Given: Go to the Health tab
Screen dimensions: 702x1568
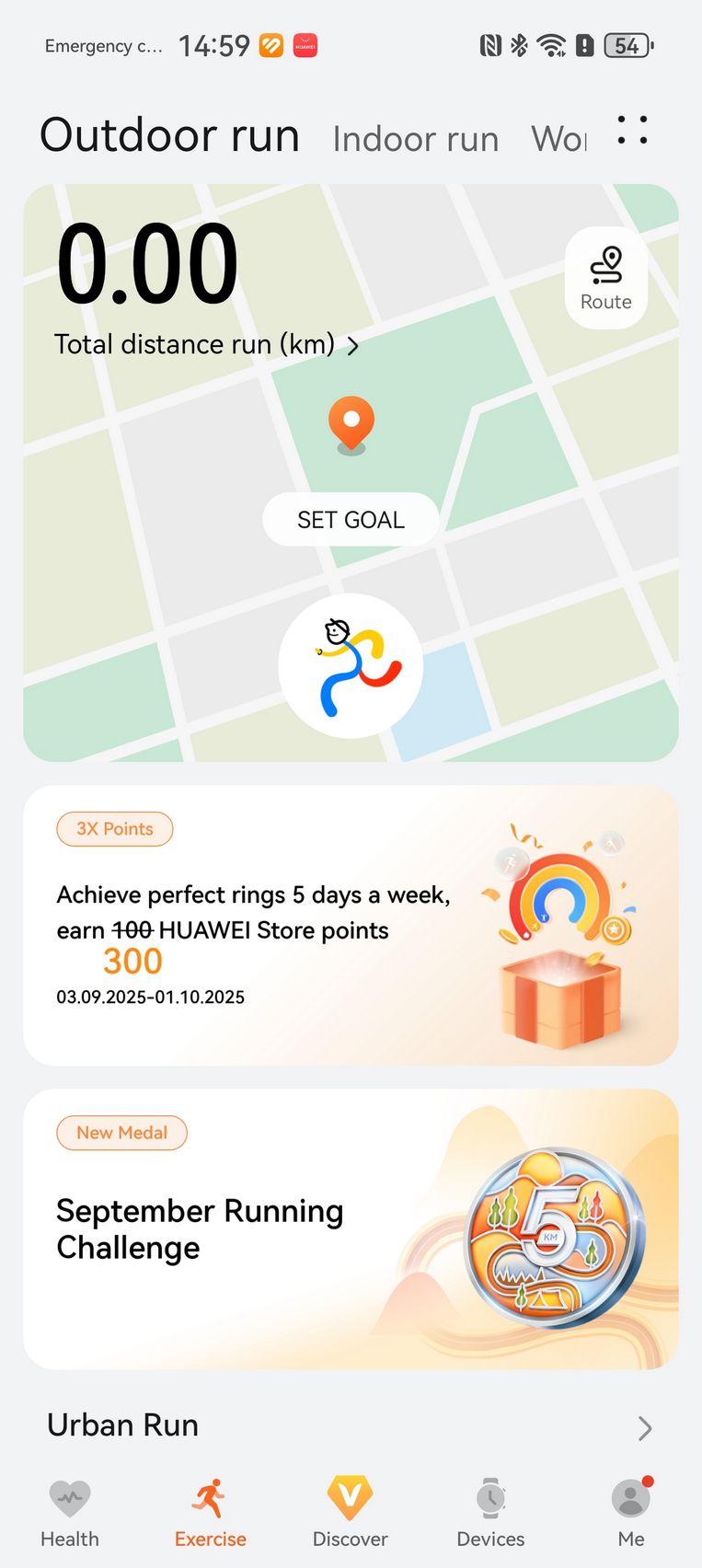Looking at the screenshot, I should pyautogui.click(x=70, y=1513).
